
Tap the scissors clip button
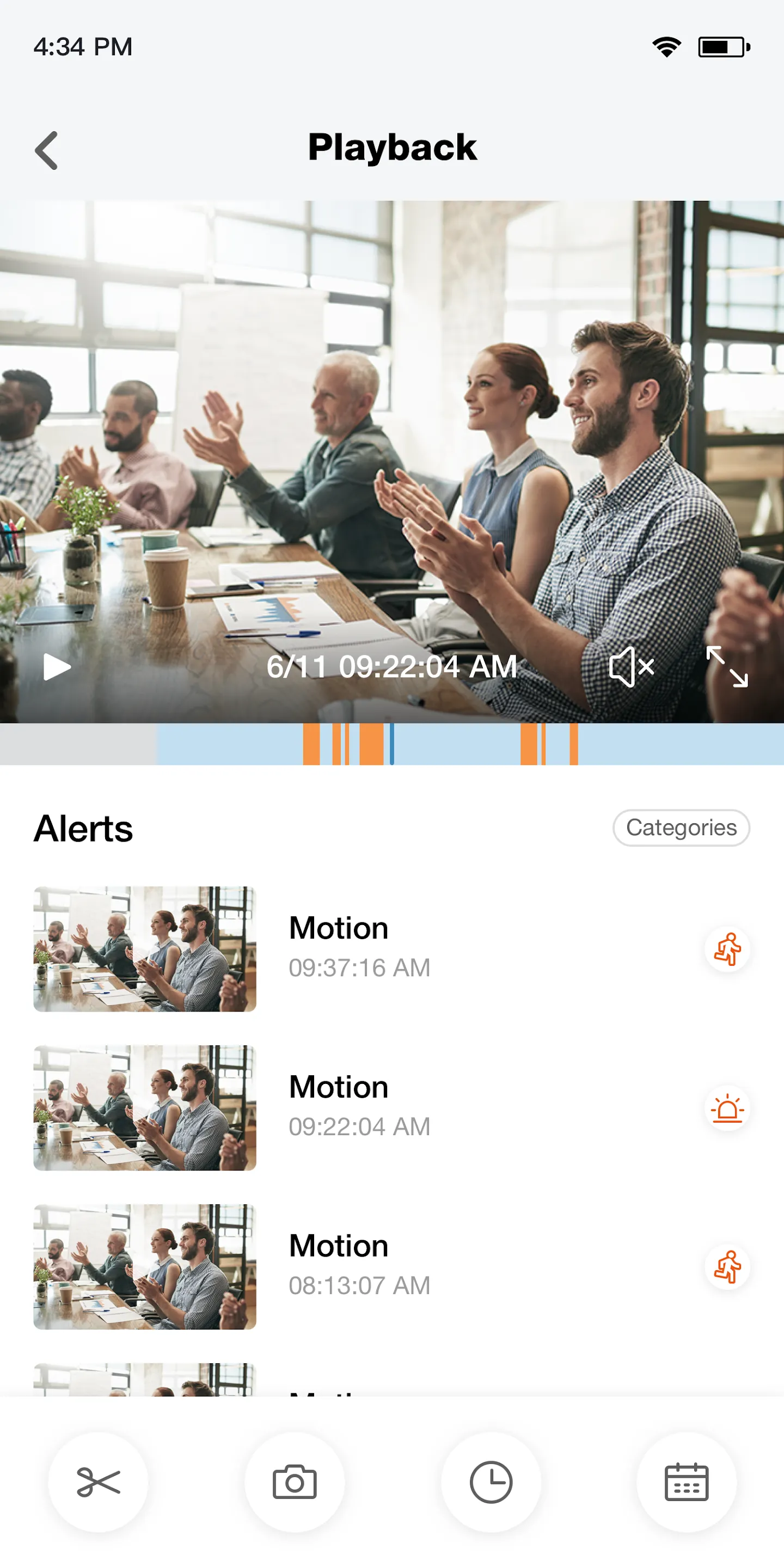tap(98, 1481)
